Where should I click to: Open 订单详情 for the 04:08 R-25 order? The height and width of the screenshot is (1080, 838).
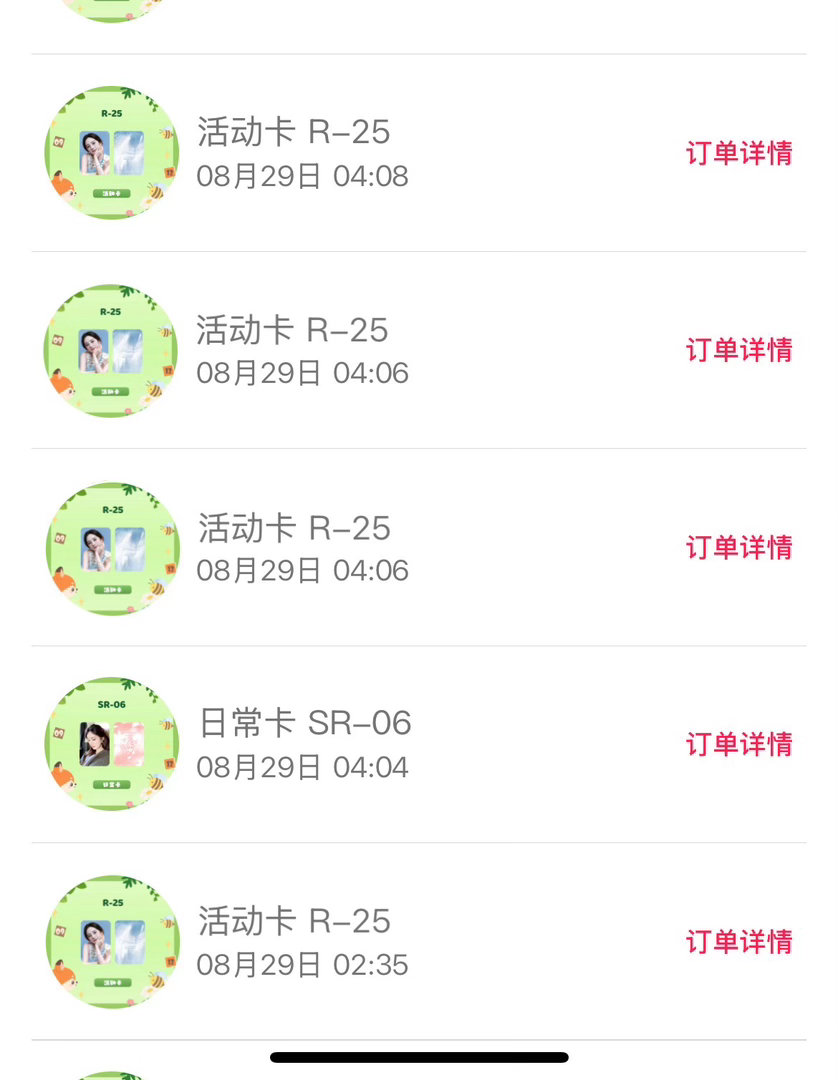coord(739,153)
